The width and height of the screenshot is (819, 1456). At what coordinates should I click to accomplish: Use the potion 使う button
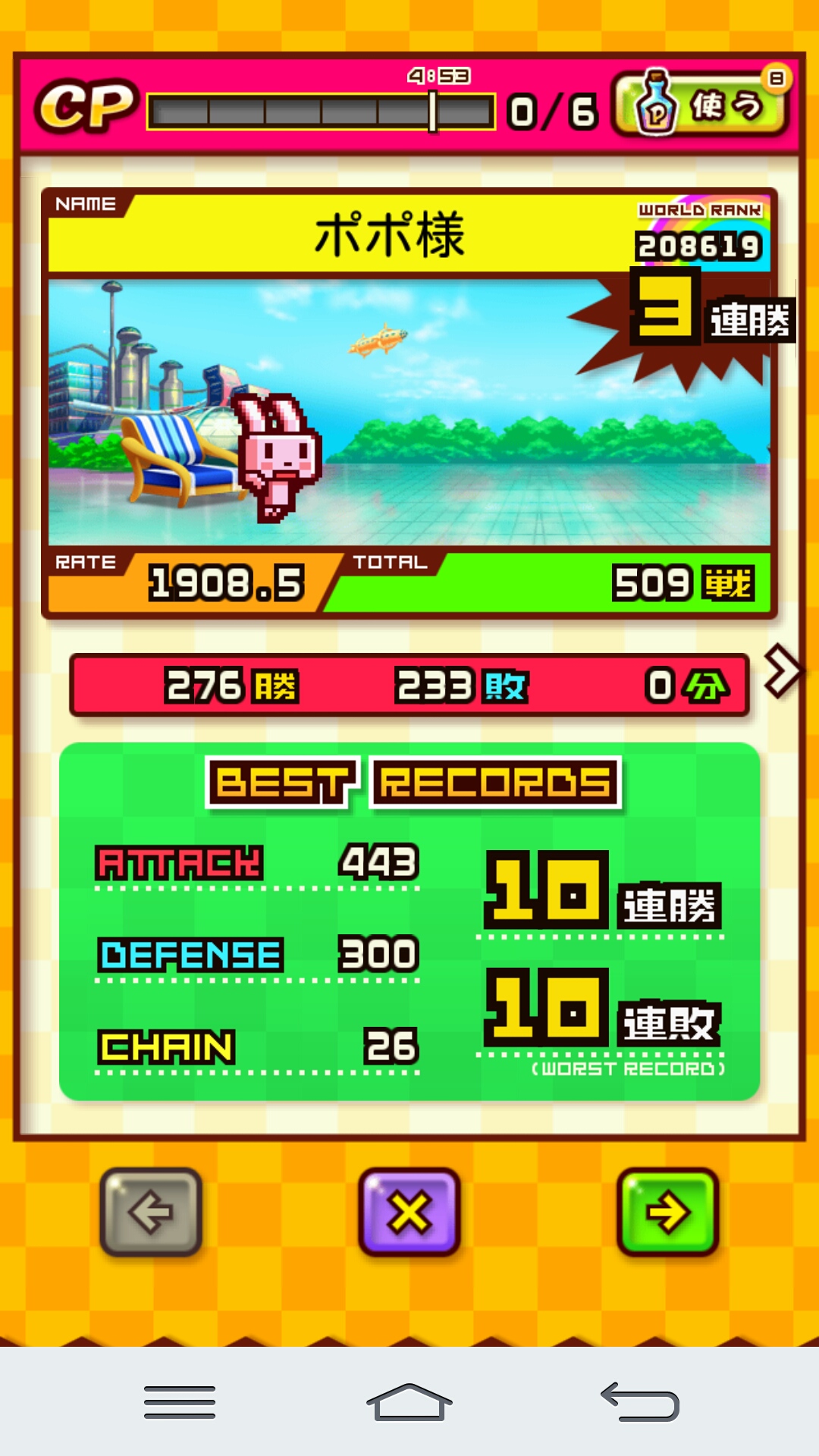701,107
